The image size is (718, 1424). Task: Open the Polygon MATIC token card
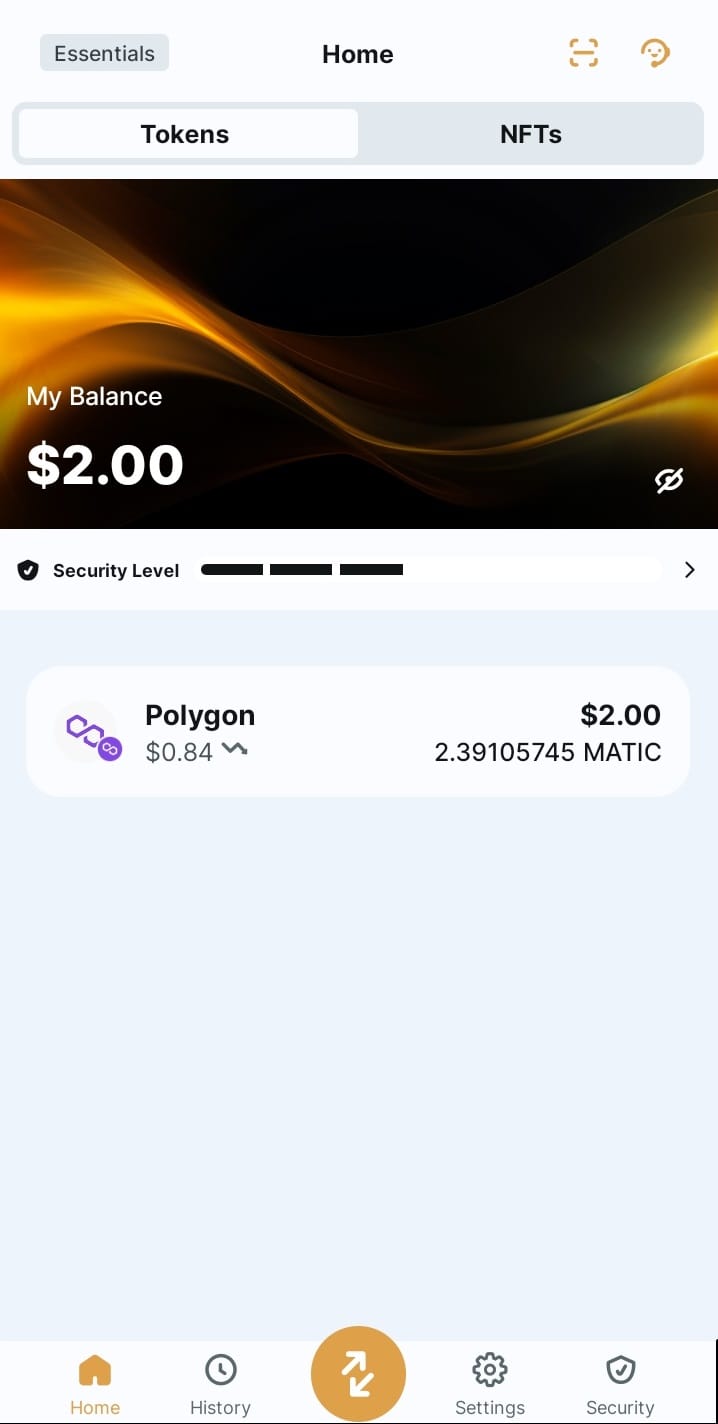[x=358, y=732]
